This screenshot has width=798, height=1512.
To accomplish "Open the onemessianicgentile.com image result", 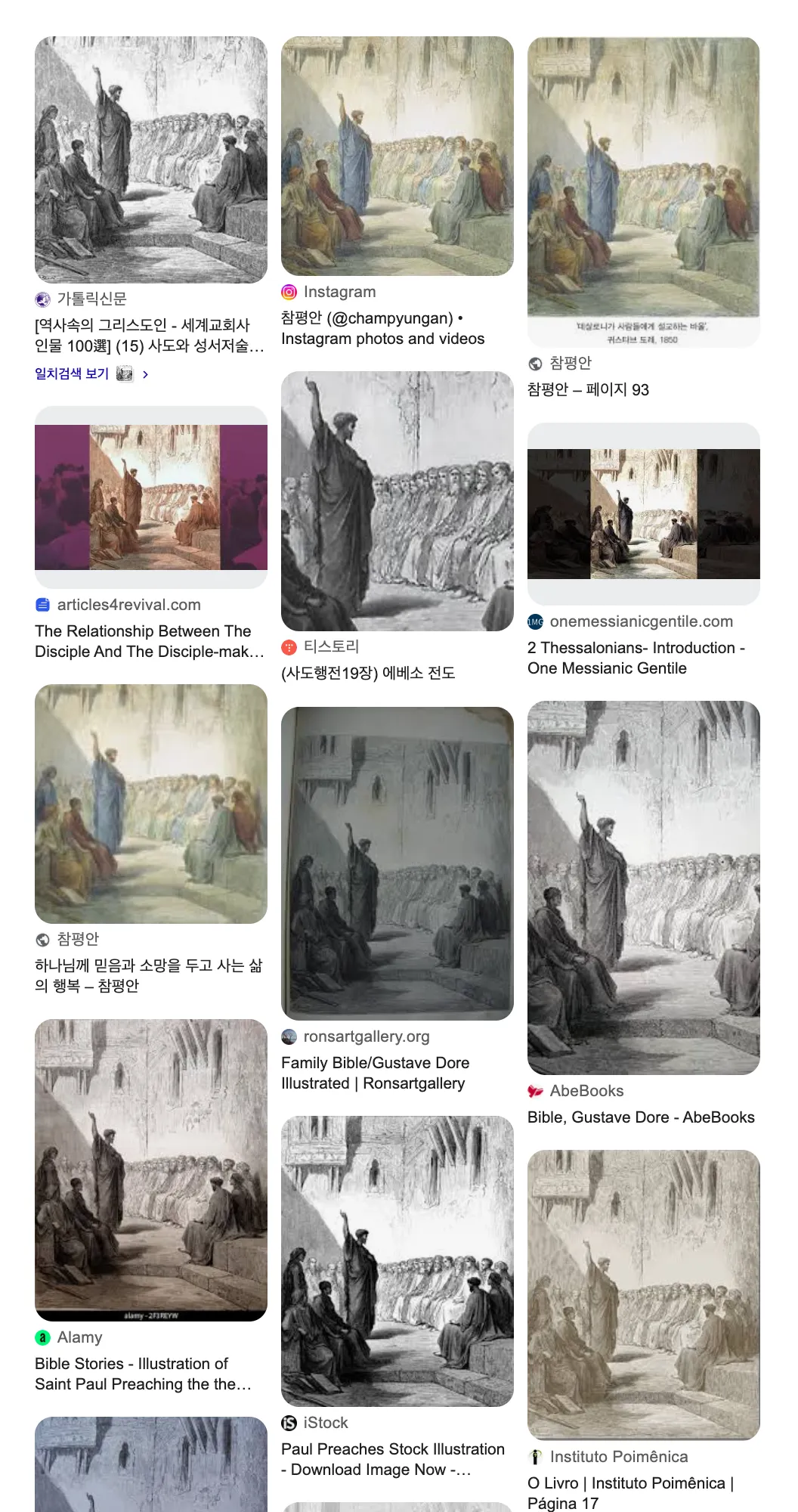I will point(643,514).
